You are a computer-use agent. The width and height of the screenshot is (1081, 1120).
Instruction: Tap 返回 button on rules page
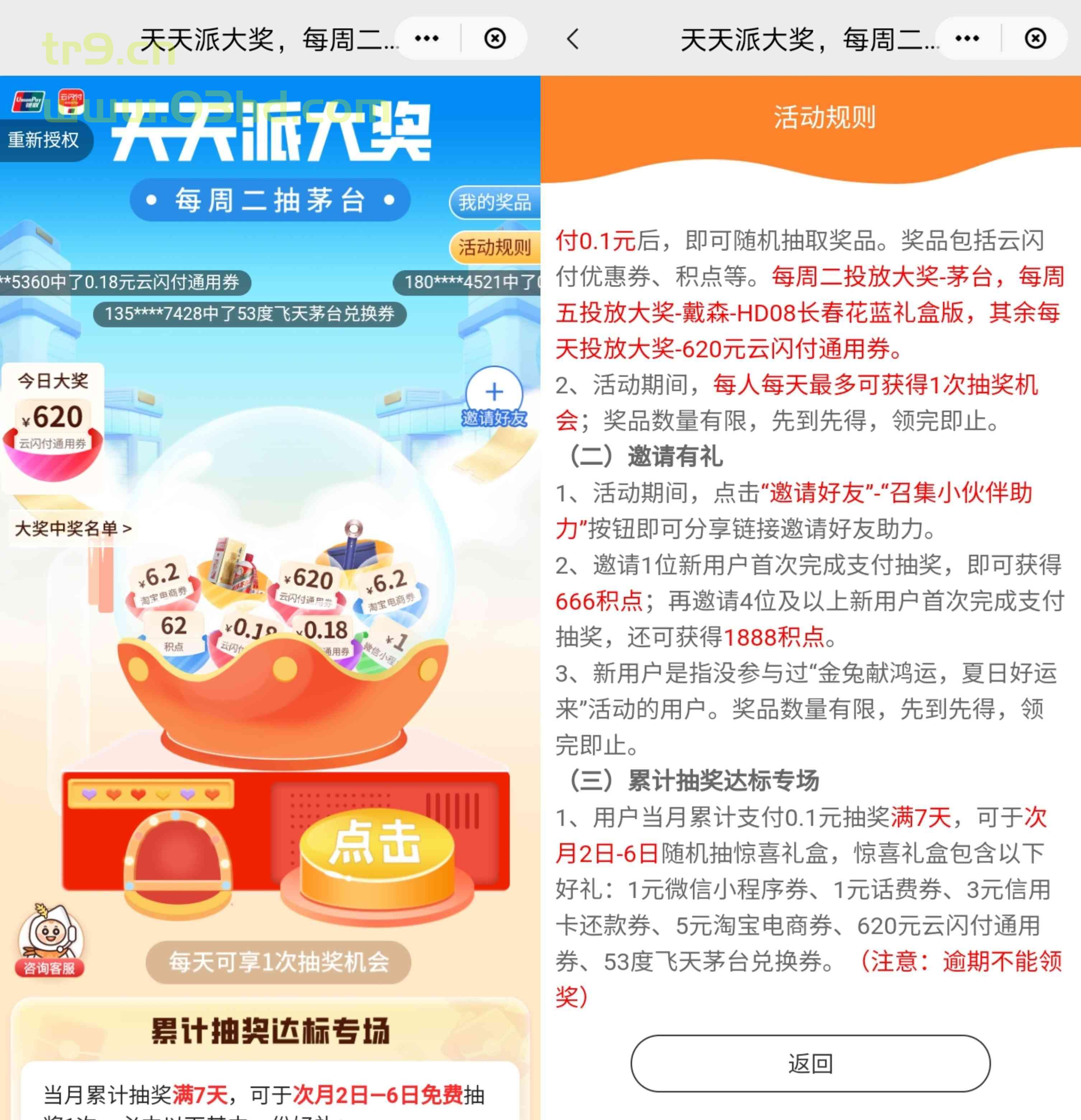[x=810, y=1063]
